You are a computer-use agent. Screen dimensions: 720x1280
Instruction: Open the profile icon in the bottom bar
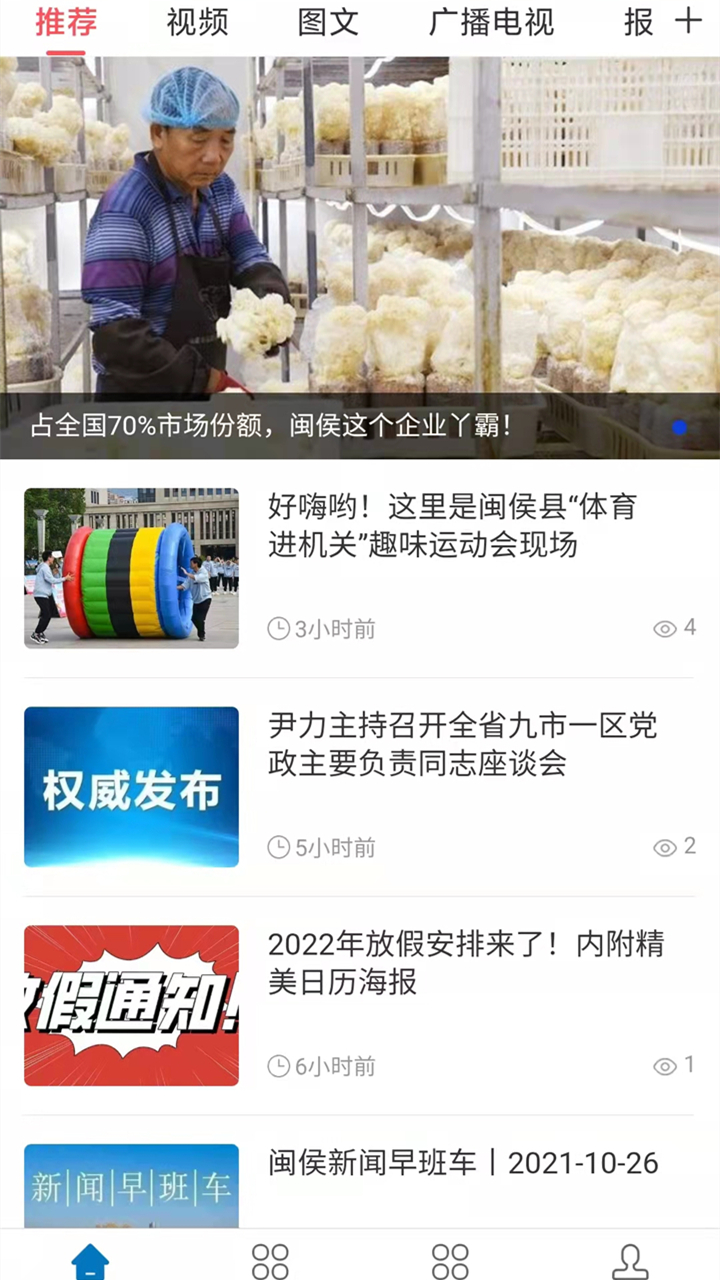(x=629, y=1260)
